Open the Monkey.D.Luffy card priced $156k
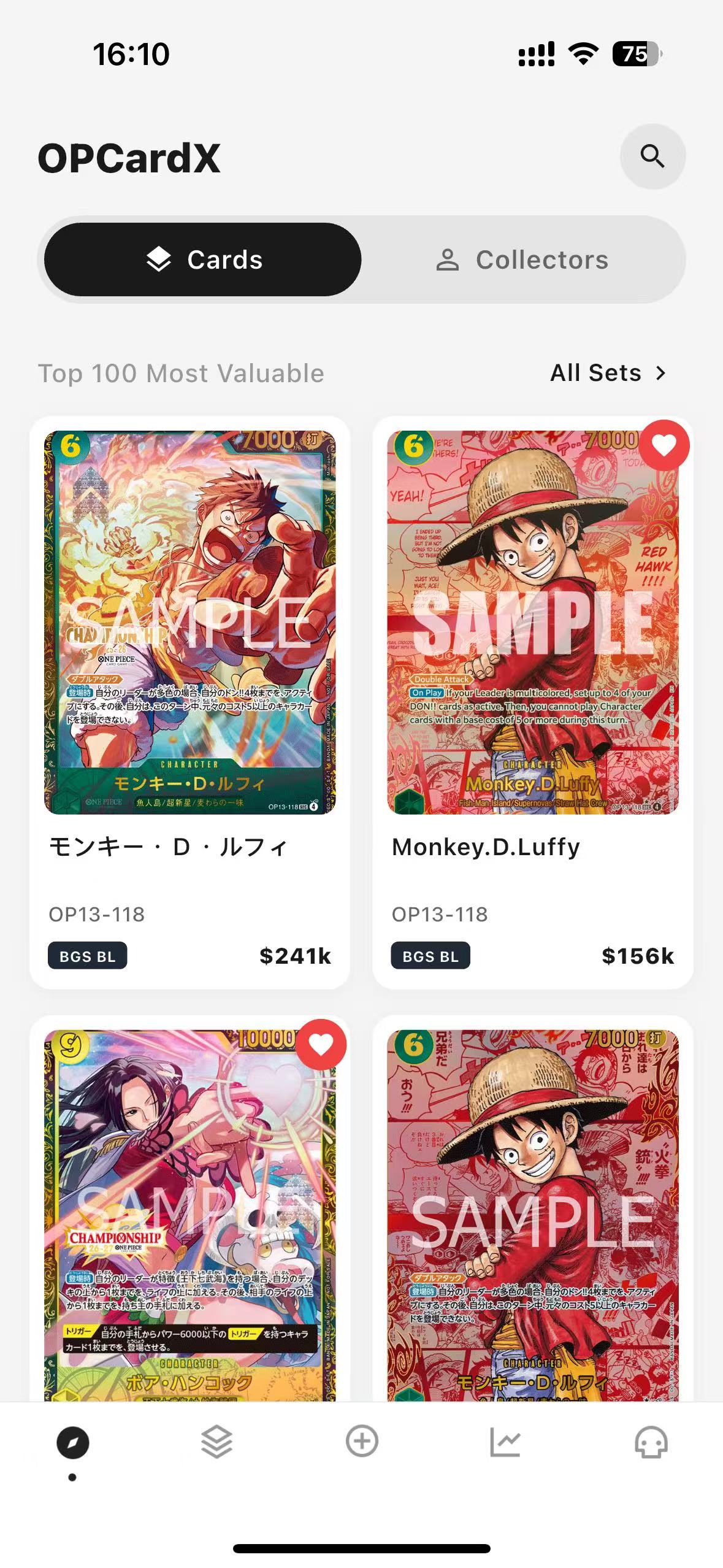The height and width of the screenshot is (1568, 723). (533, 702)
